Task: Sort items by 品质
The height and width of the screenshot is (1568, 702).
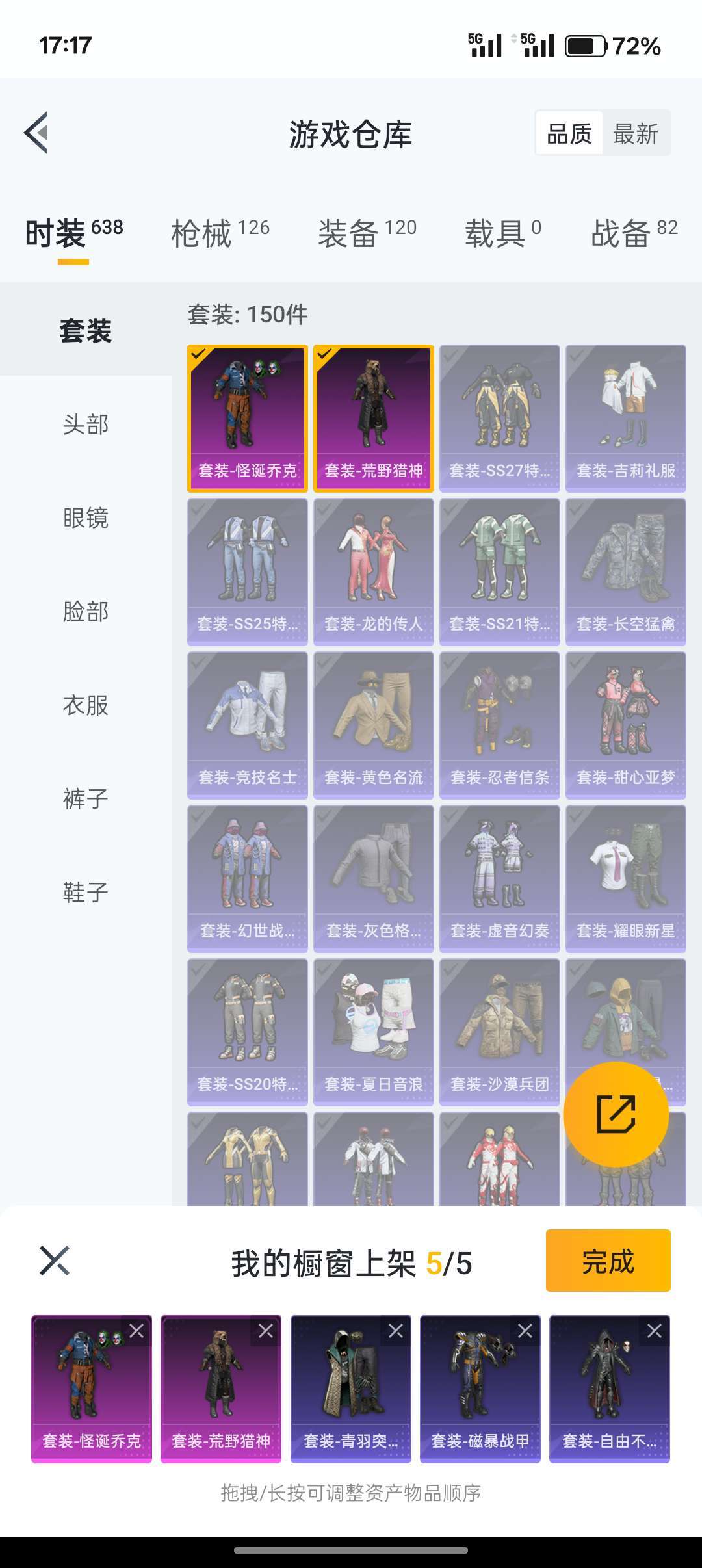Action: 569,134
